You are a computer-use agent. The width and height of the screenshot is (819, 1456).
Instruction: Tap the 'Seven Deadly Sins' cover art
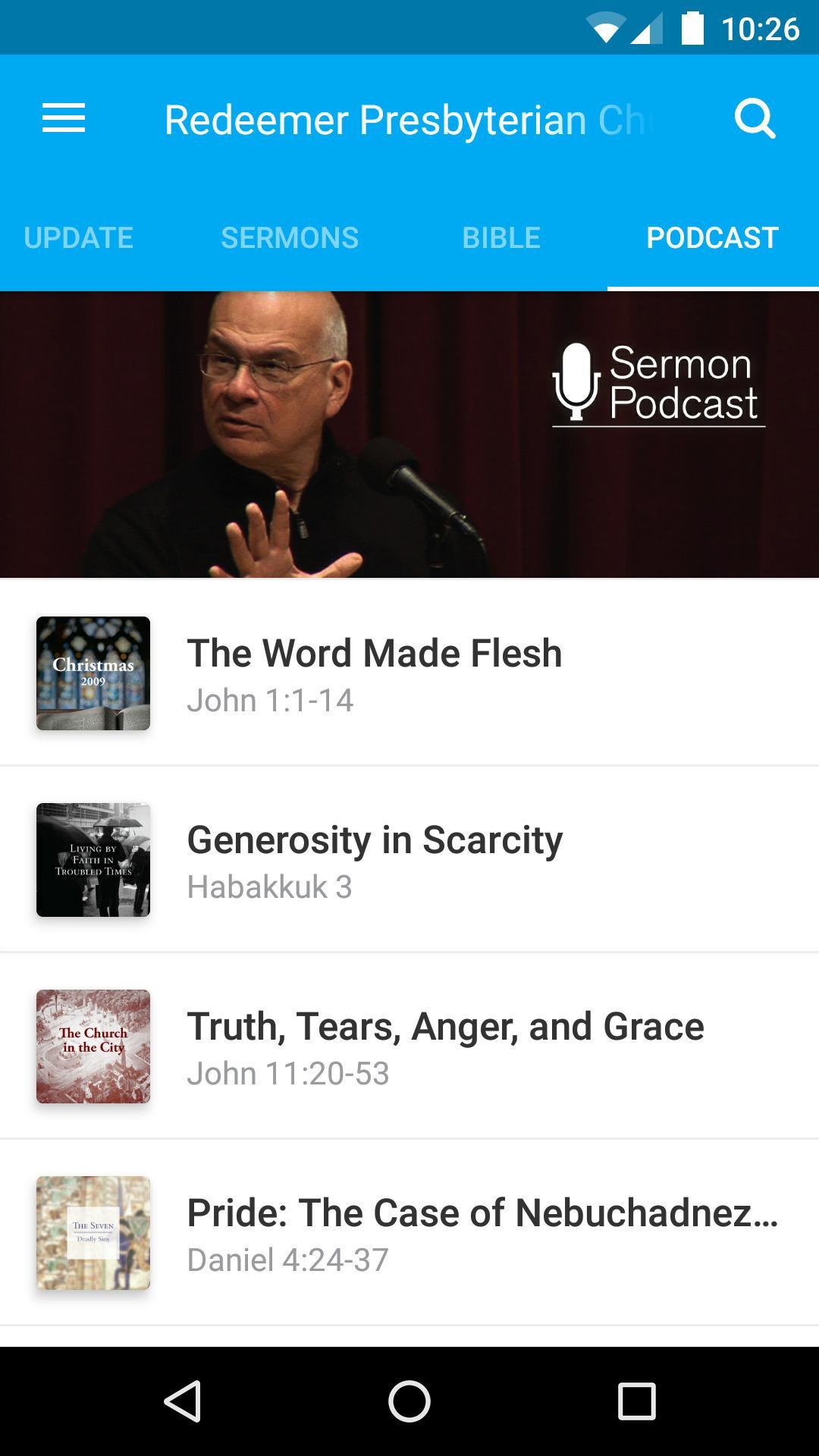pos(93,1232)
